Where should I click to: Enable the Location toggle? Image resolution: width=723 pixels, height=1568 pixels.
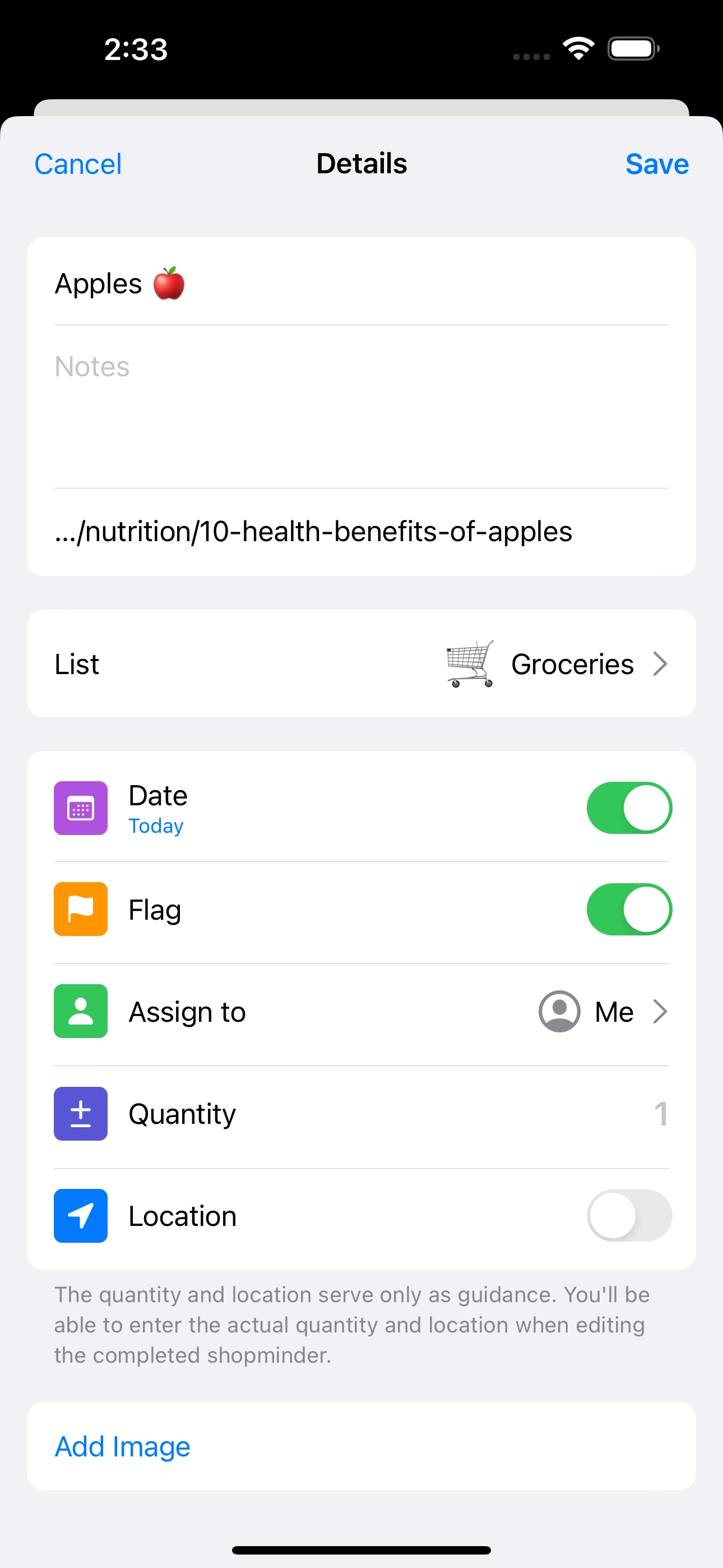tap(629, 1216)
